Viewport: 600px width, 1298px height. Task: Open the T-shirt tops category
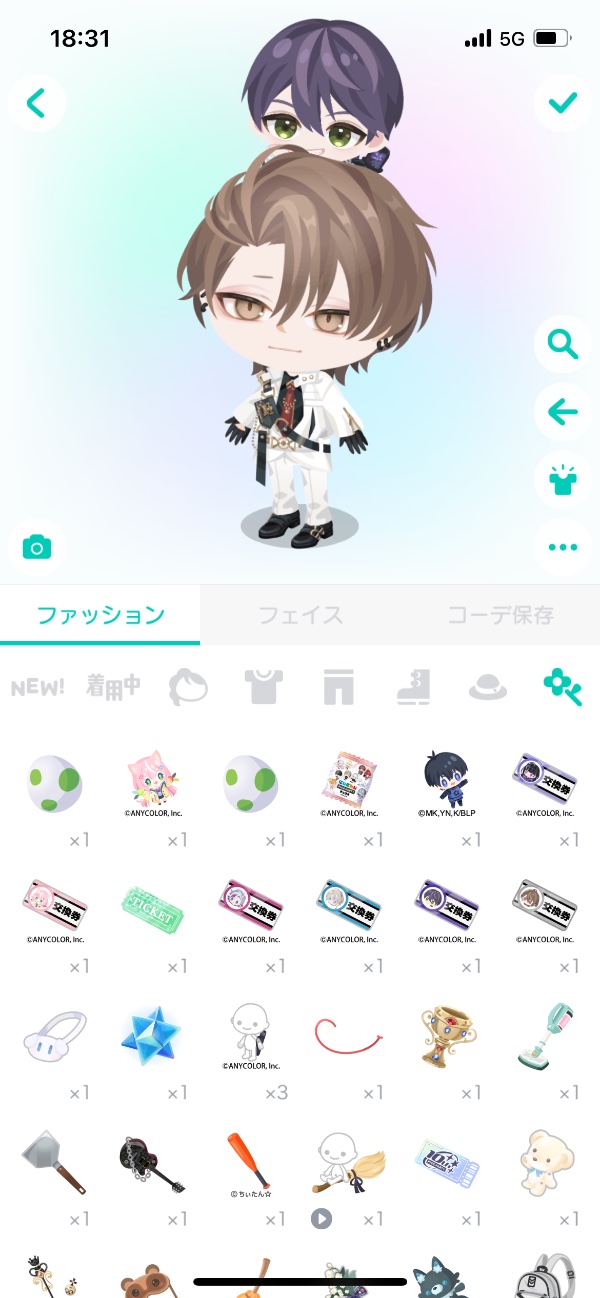tap(263, 687)
